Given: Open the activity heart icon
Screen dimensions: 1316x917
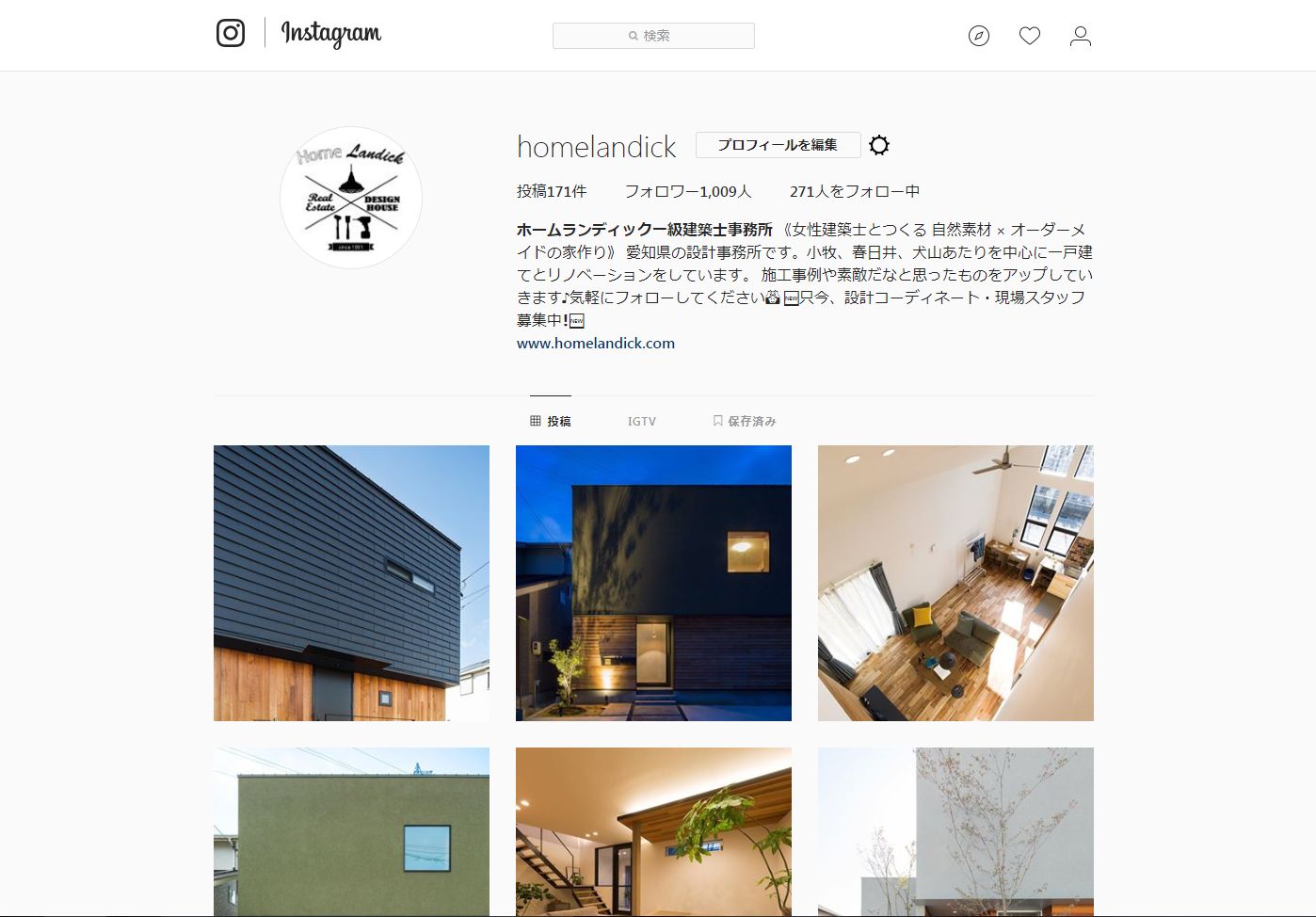Looking at the screenshot, I should click(x=1030, y=36).
